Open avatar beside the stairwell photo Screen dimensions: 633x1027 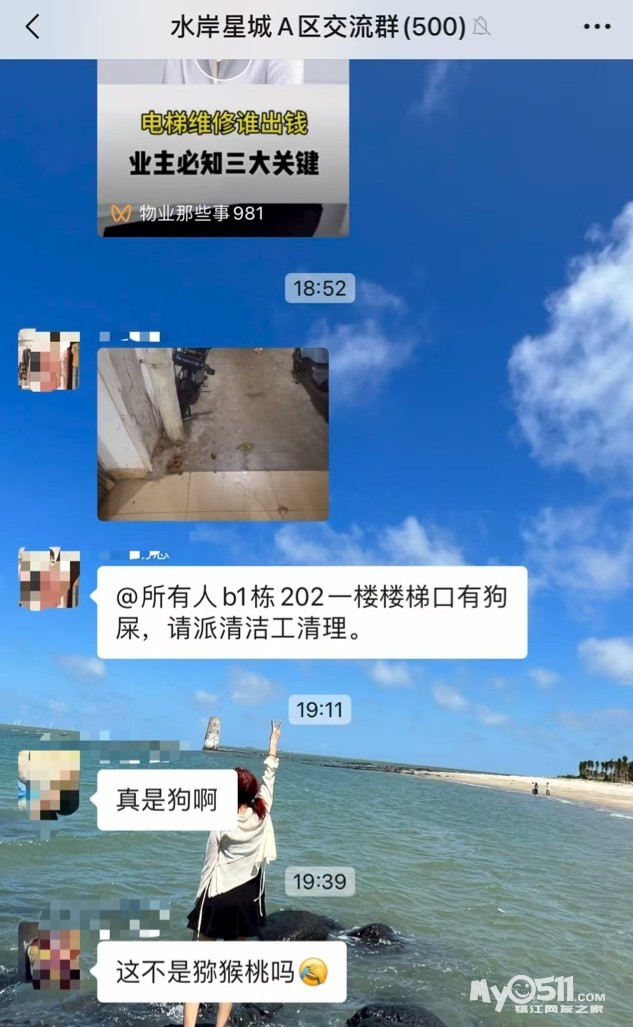pyautogui.click(x=49, y=359)
